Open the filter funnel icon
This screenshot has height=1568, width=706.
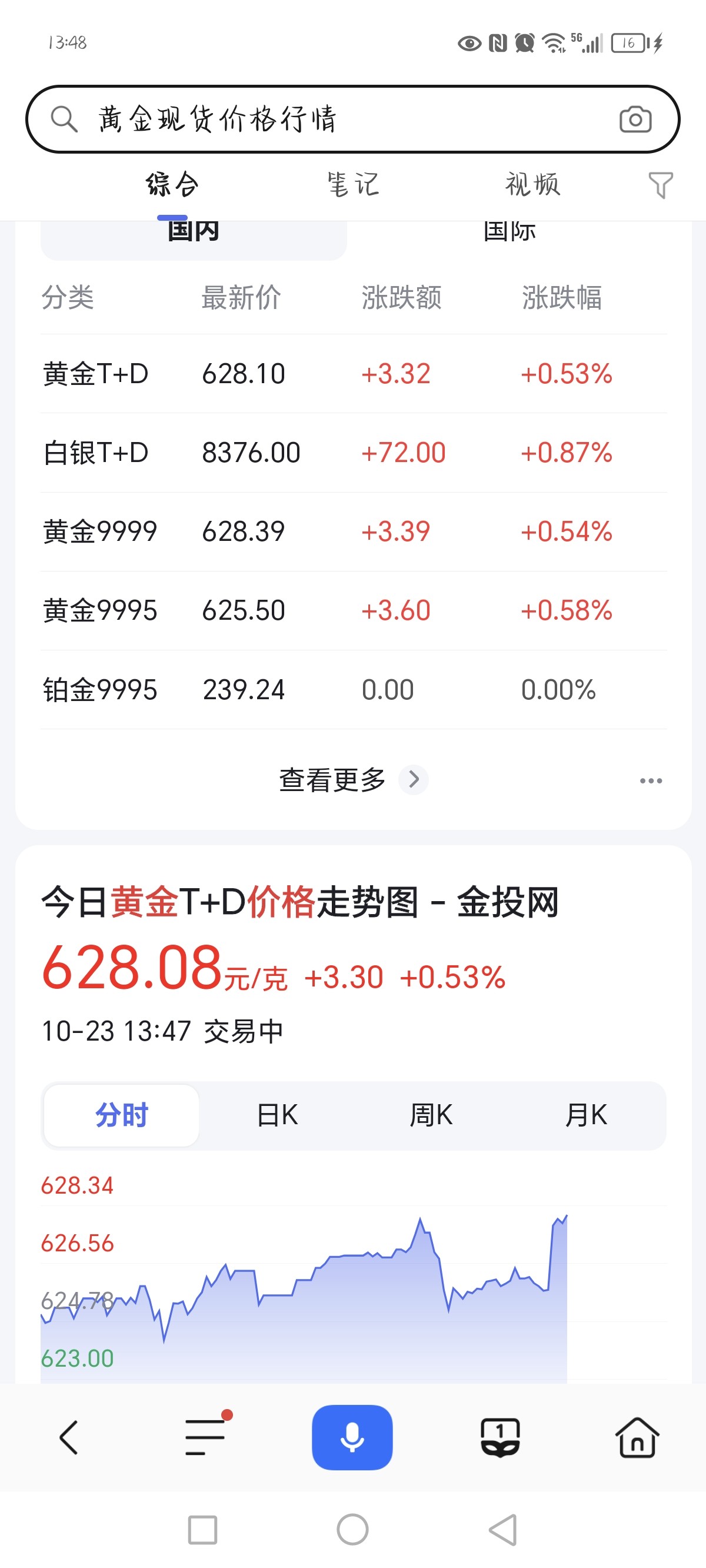(x=660, y=185)
